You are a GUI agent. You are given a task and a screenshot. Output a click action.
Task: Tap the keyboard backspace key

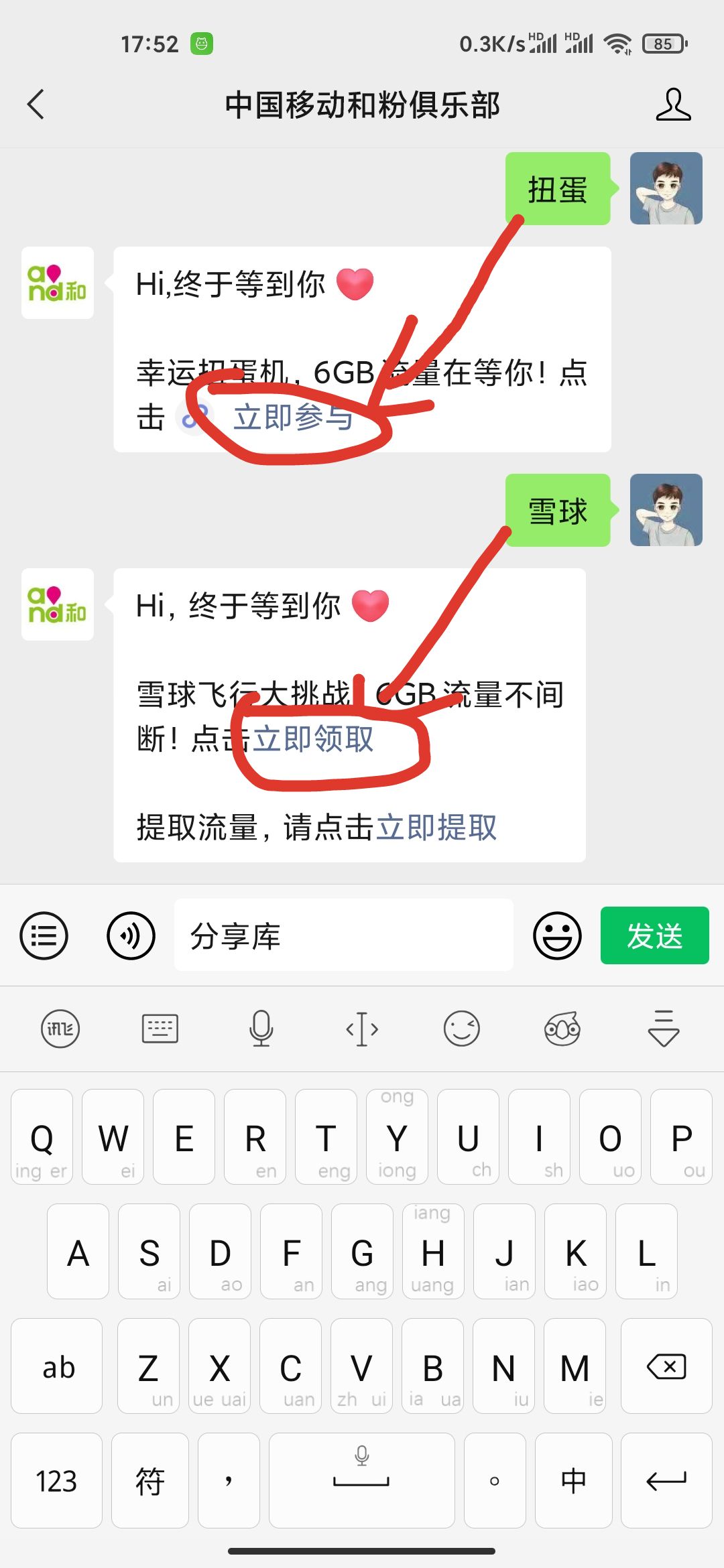666,1366
